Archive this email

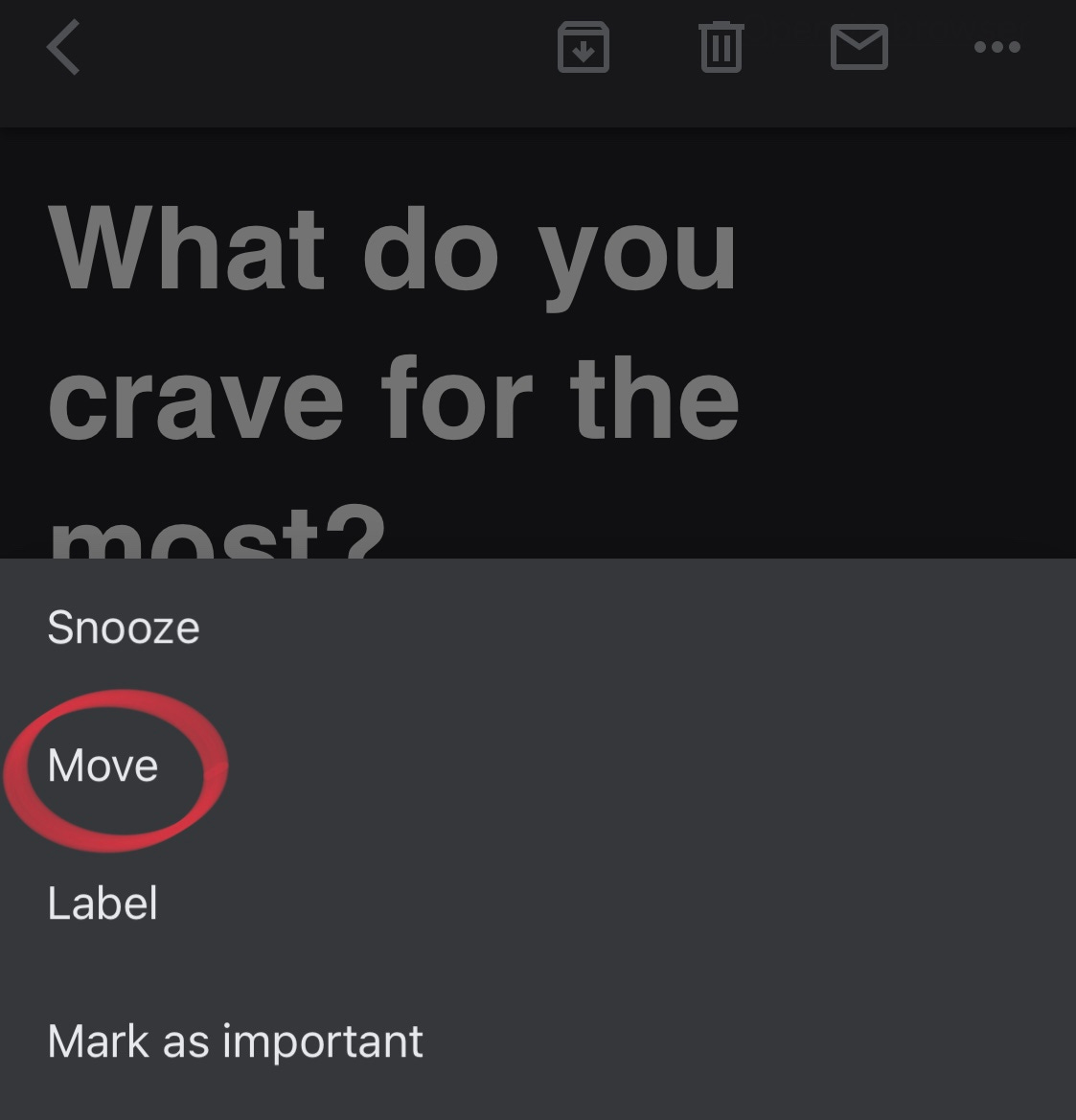583,47
